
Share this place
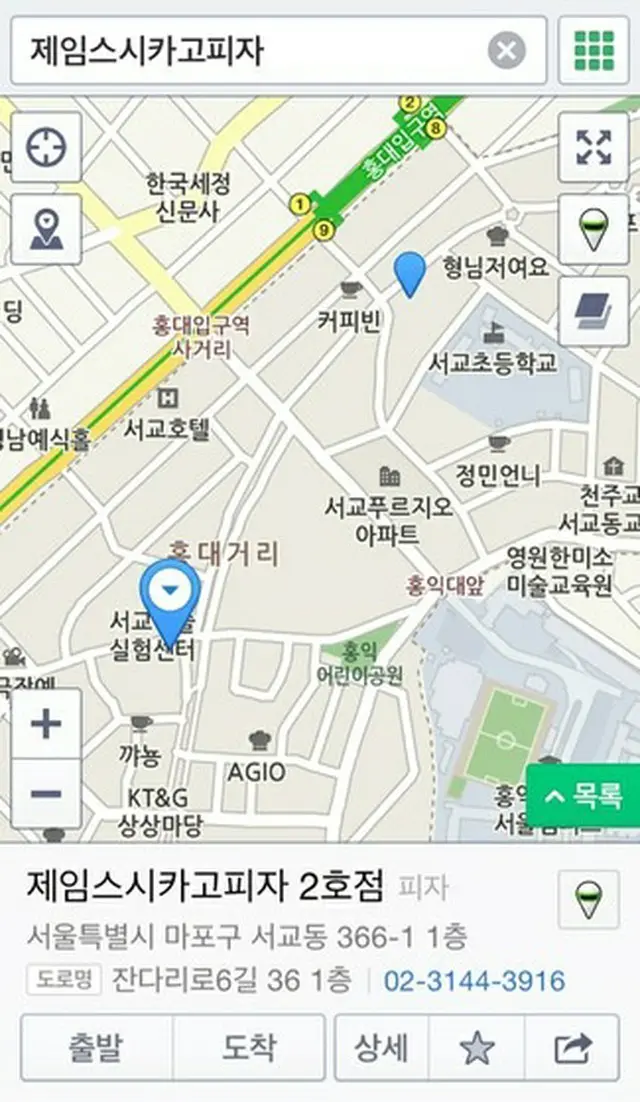pyautogui.click(x=573, y=1047)
